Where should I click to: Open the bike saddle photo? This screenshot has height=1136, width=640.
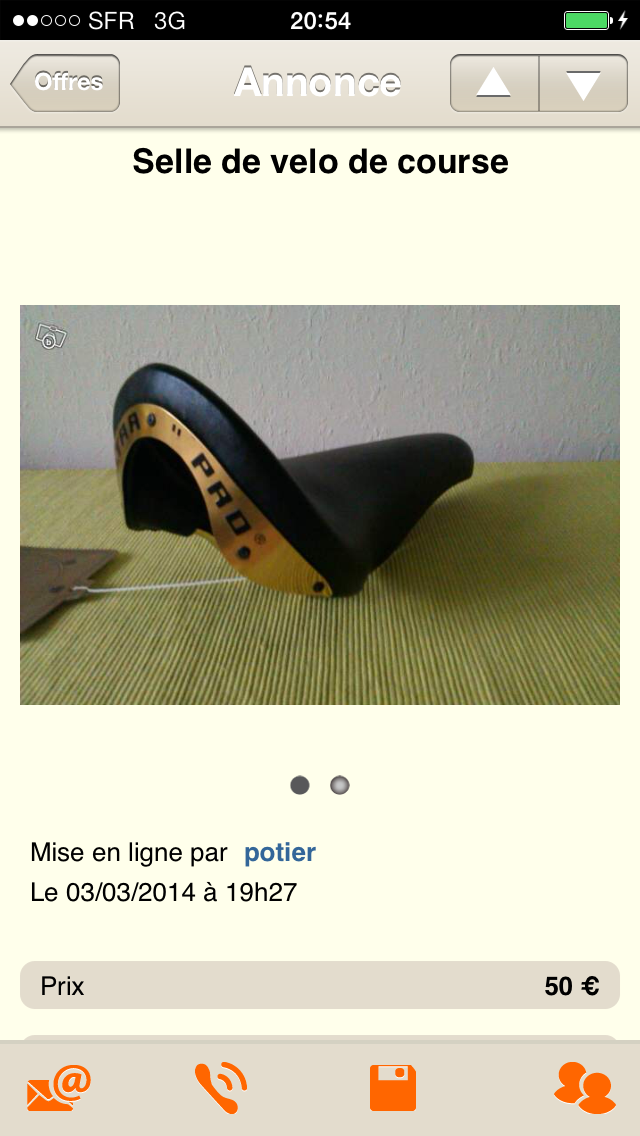[320, 504]
